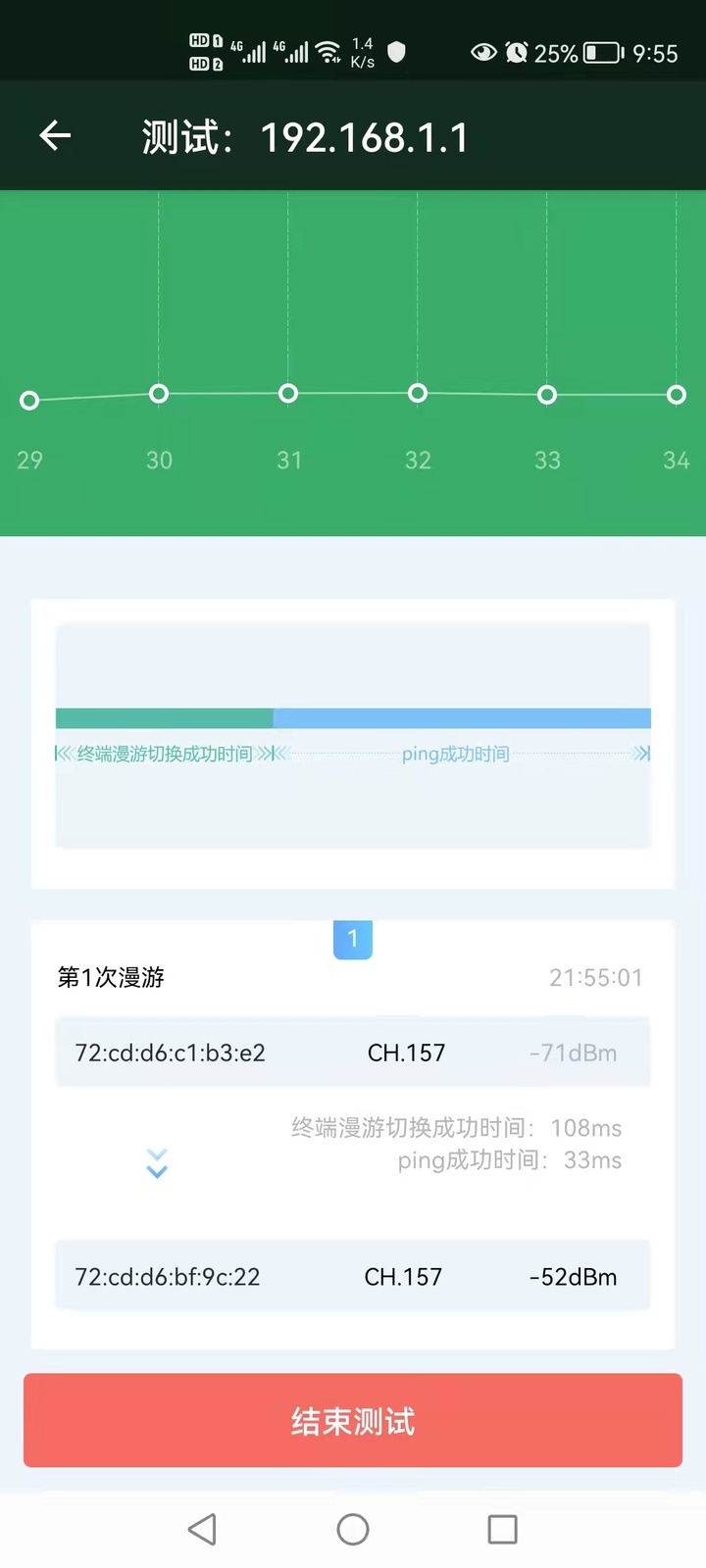Viewport: 706px width, 1568px height.
Task: Tap the shield security icon in status bar
Action: pos(396,52)
